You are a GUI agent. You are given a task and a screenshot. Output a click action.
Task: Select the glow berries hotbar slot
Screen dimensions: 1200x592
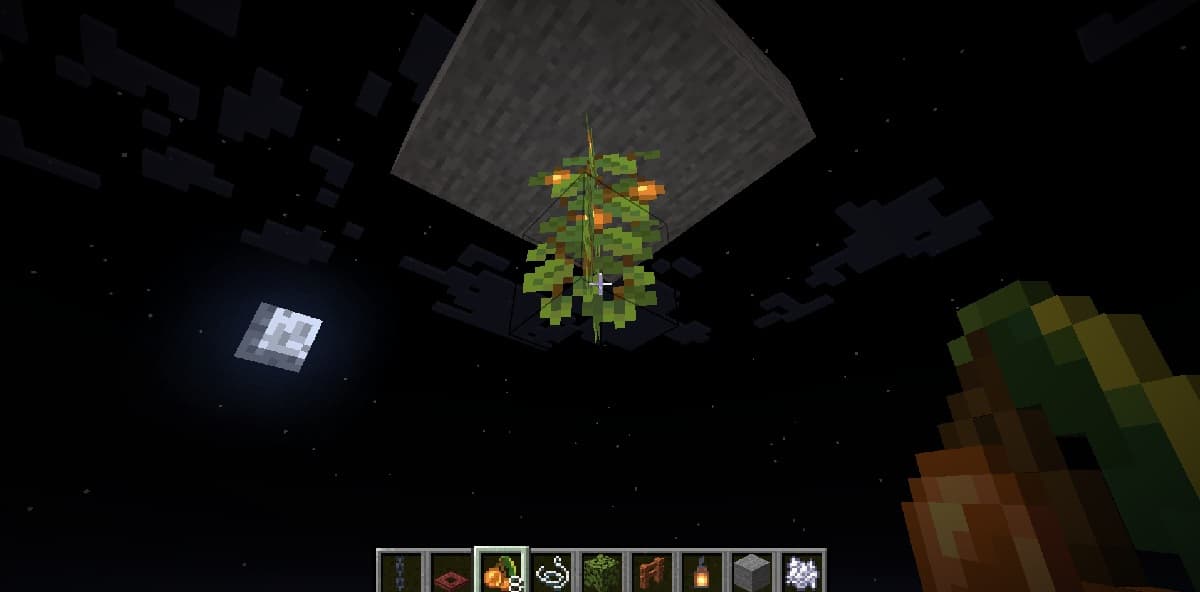[500, 573]
